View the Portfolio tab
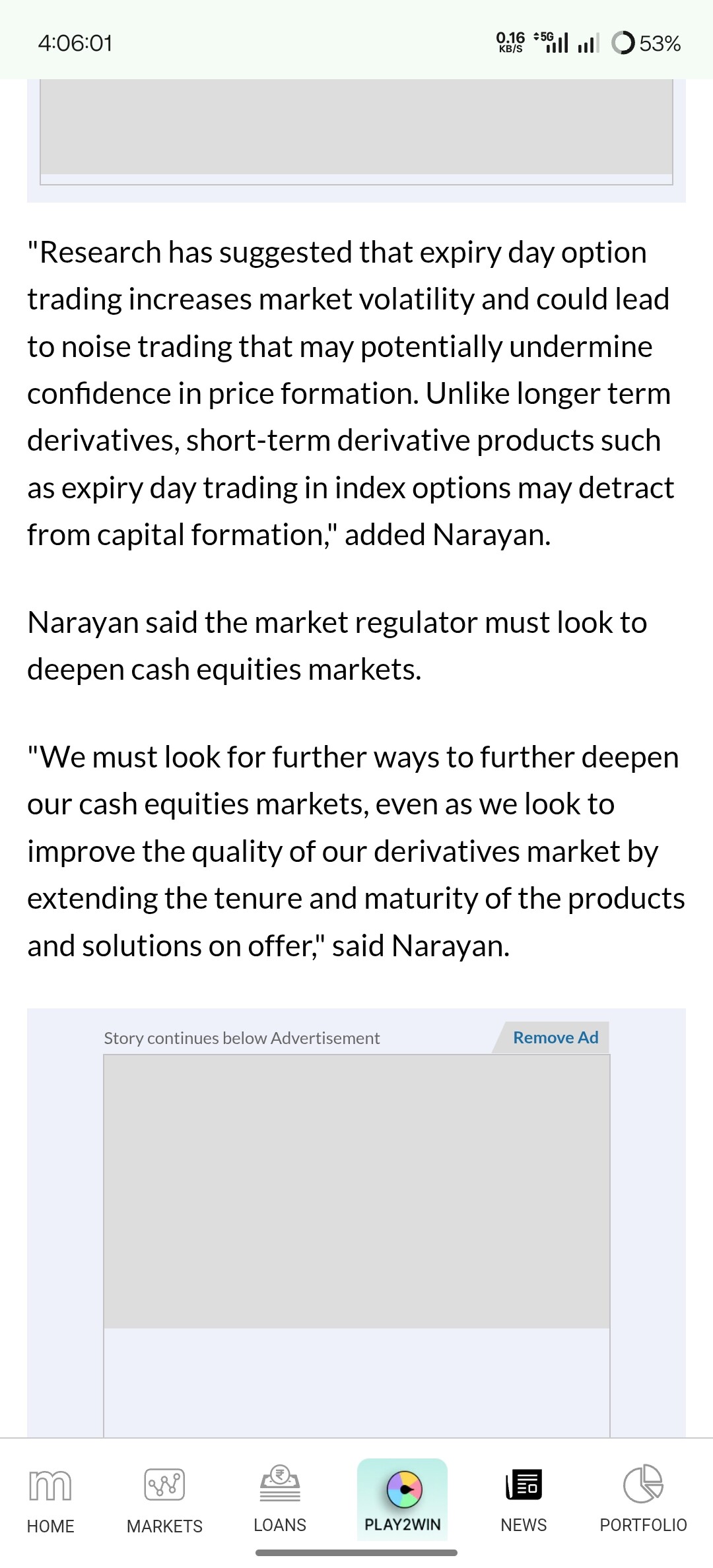The width and height of the screenshot is (713, 1568). point(643,1499)
